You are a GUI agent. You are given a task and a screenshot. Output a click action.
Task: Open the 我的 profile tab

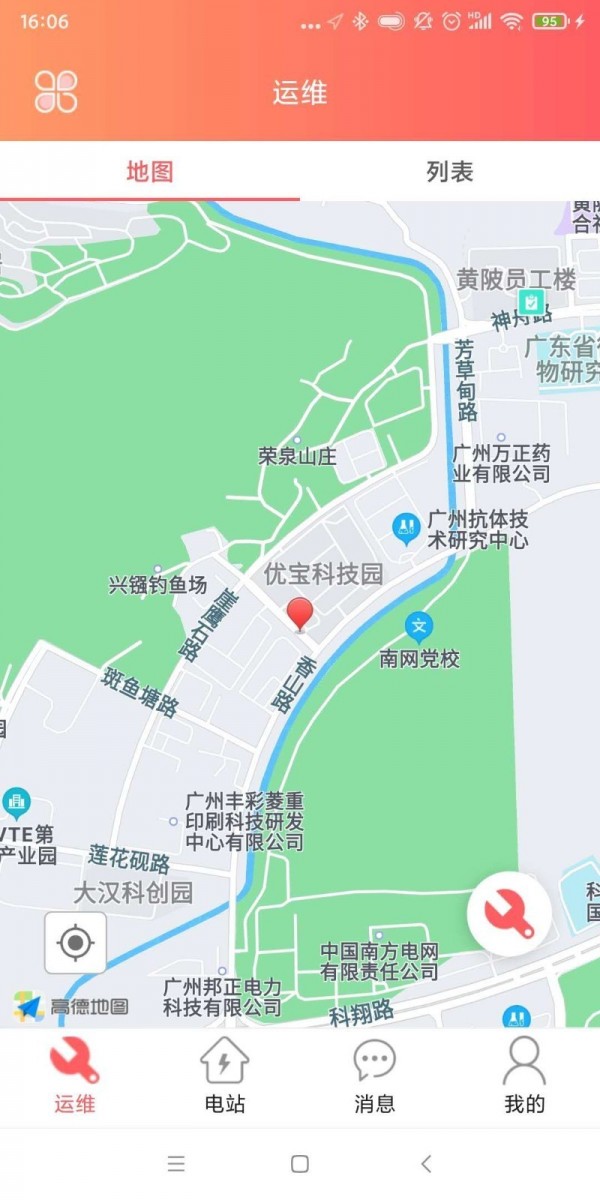(524, 1076)
